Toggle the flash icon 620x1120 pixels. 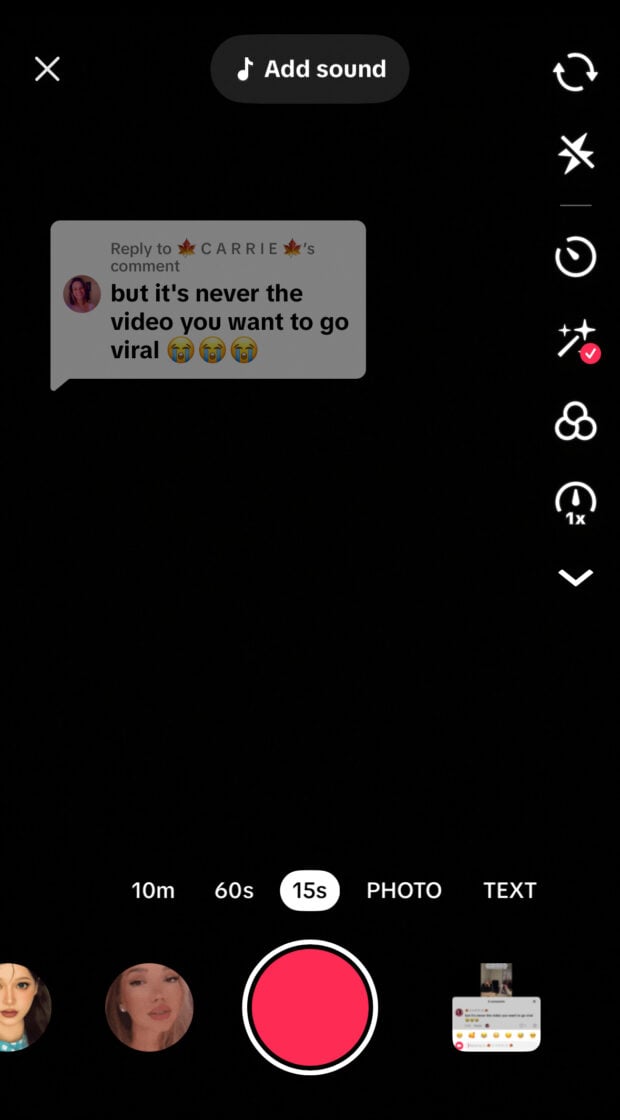pos(575,154)
